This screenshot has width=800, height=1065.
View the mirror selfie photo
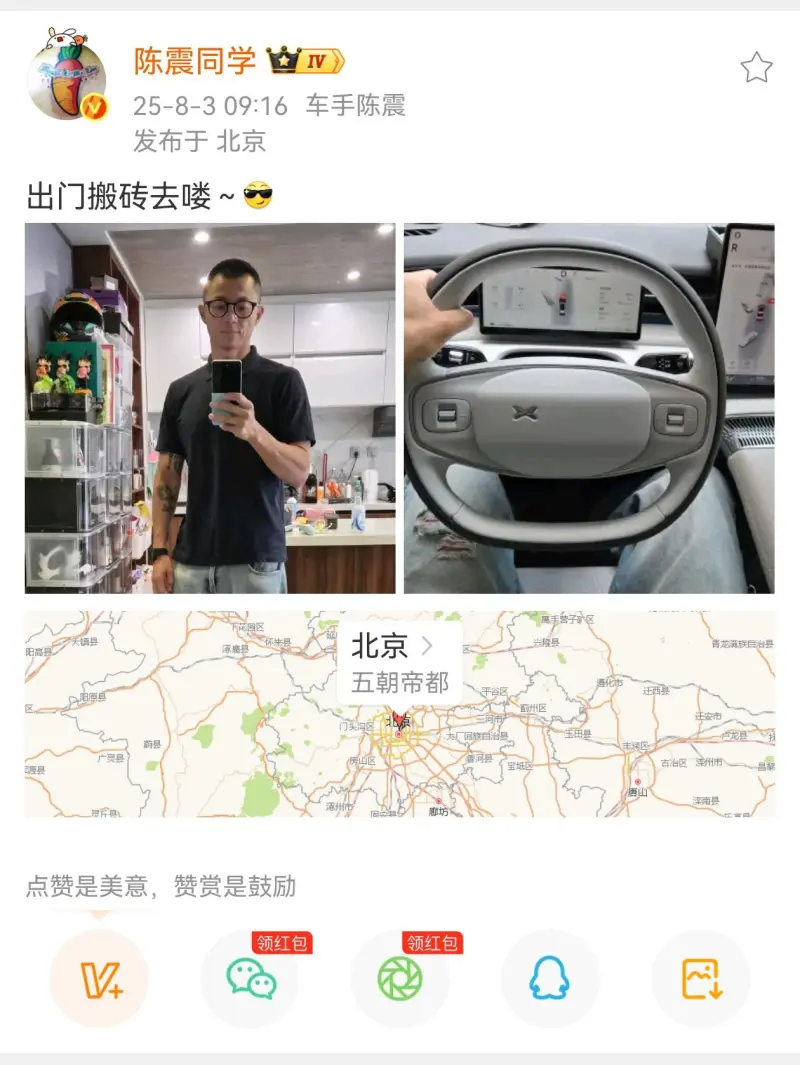pos(210,408)
